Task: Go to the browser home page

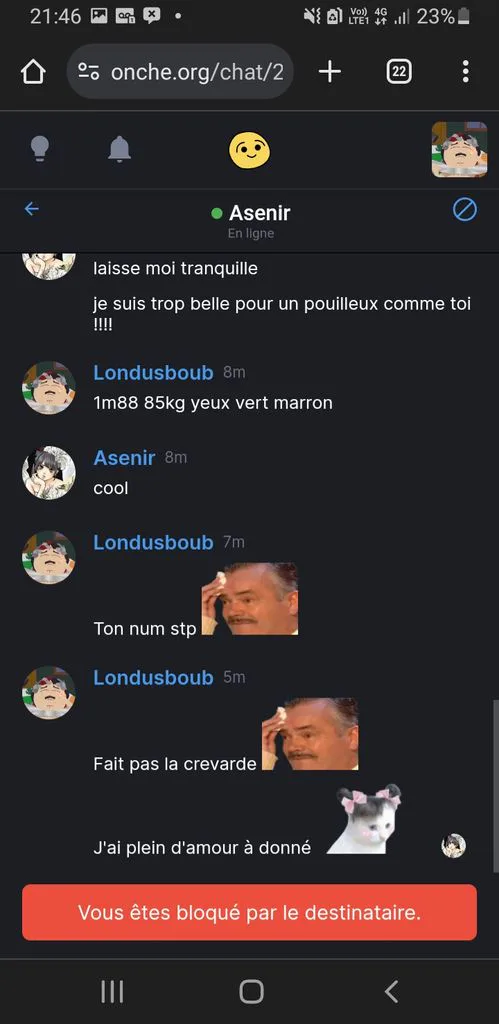Action: tap(33, 72)
